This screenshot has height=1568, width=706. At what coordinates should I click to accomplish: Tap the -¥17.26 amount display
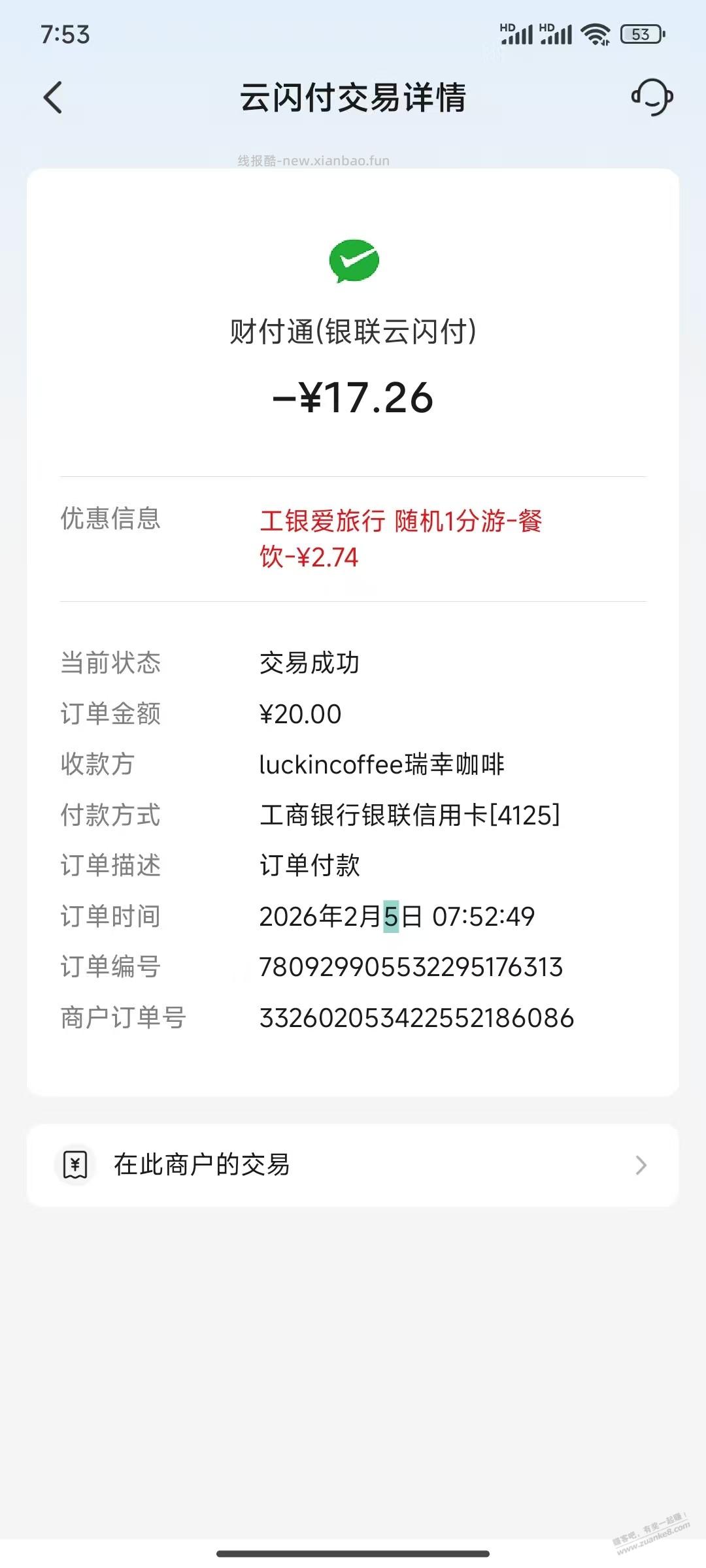[352, 399]
